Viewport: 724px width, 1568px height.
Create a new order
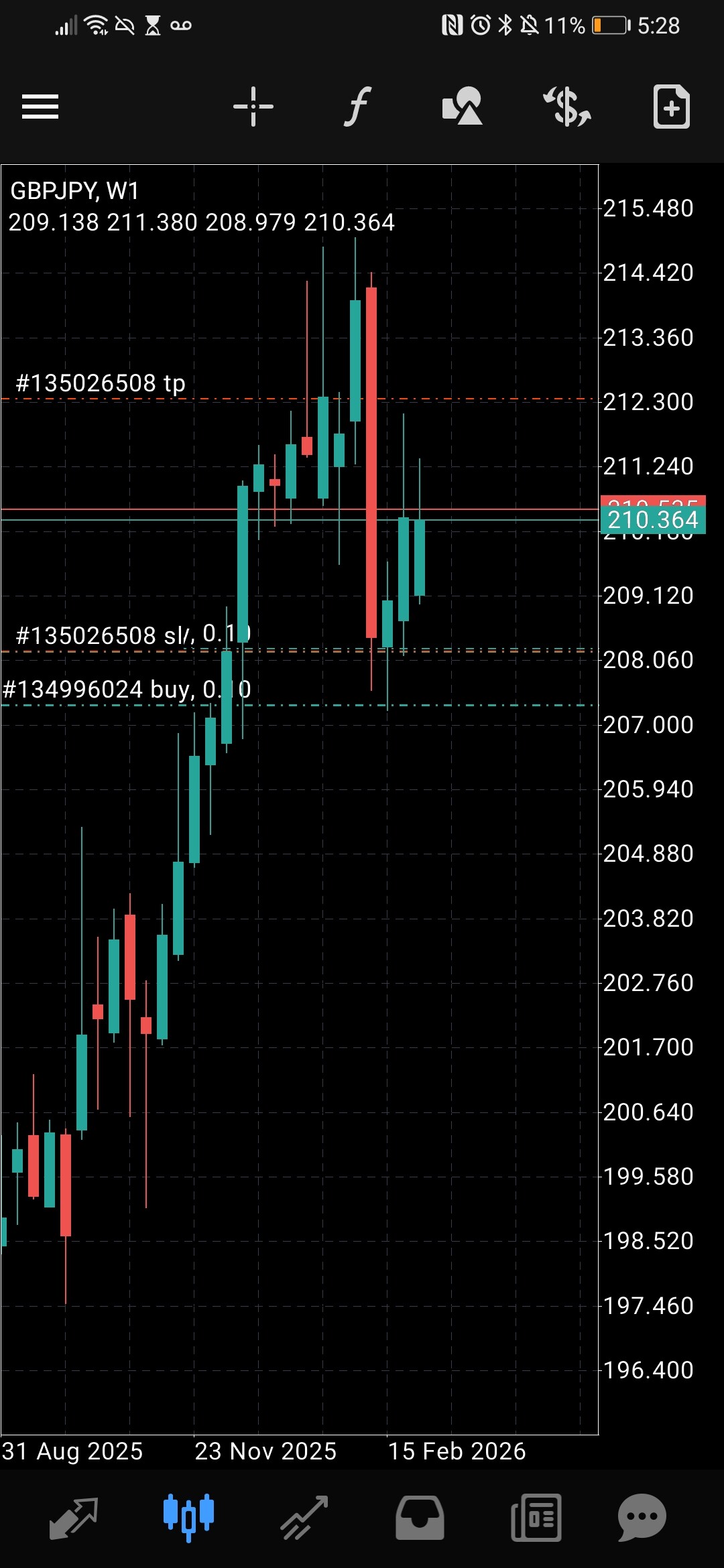671,107
